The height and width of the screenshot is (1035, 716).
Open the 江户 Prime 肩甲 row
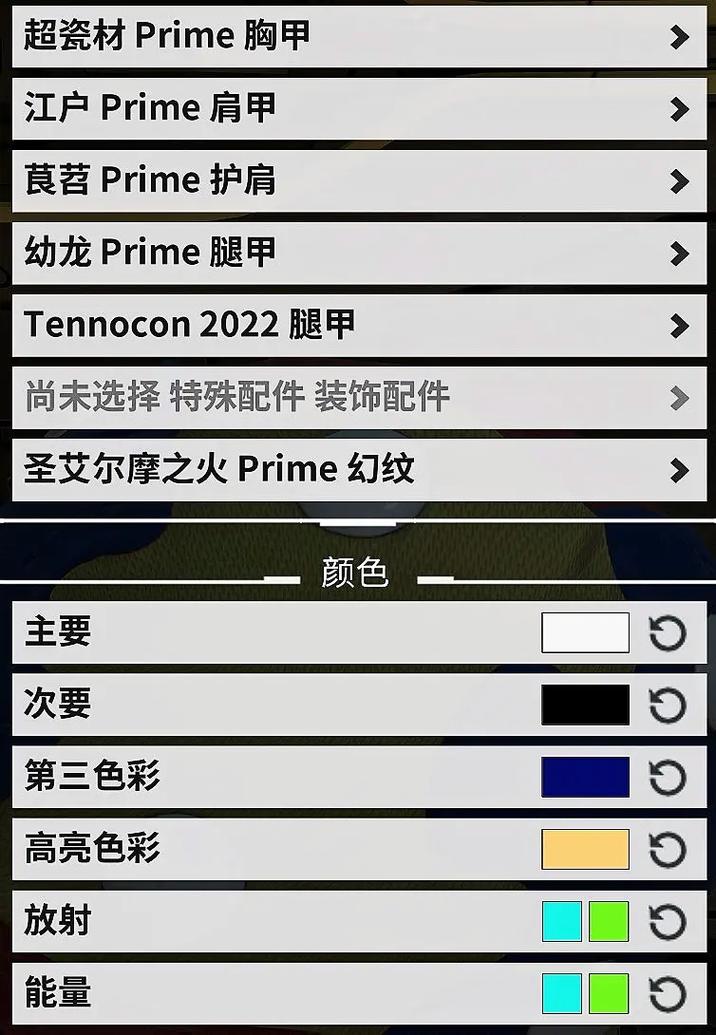click(x=358, y=108)
